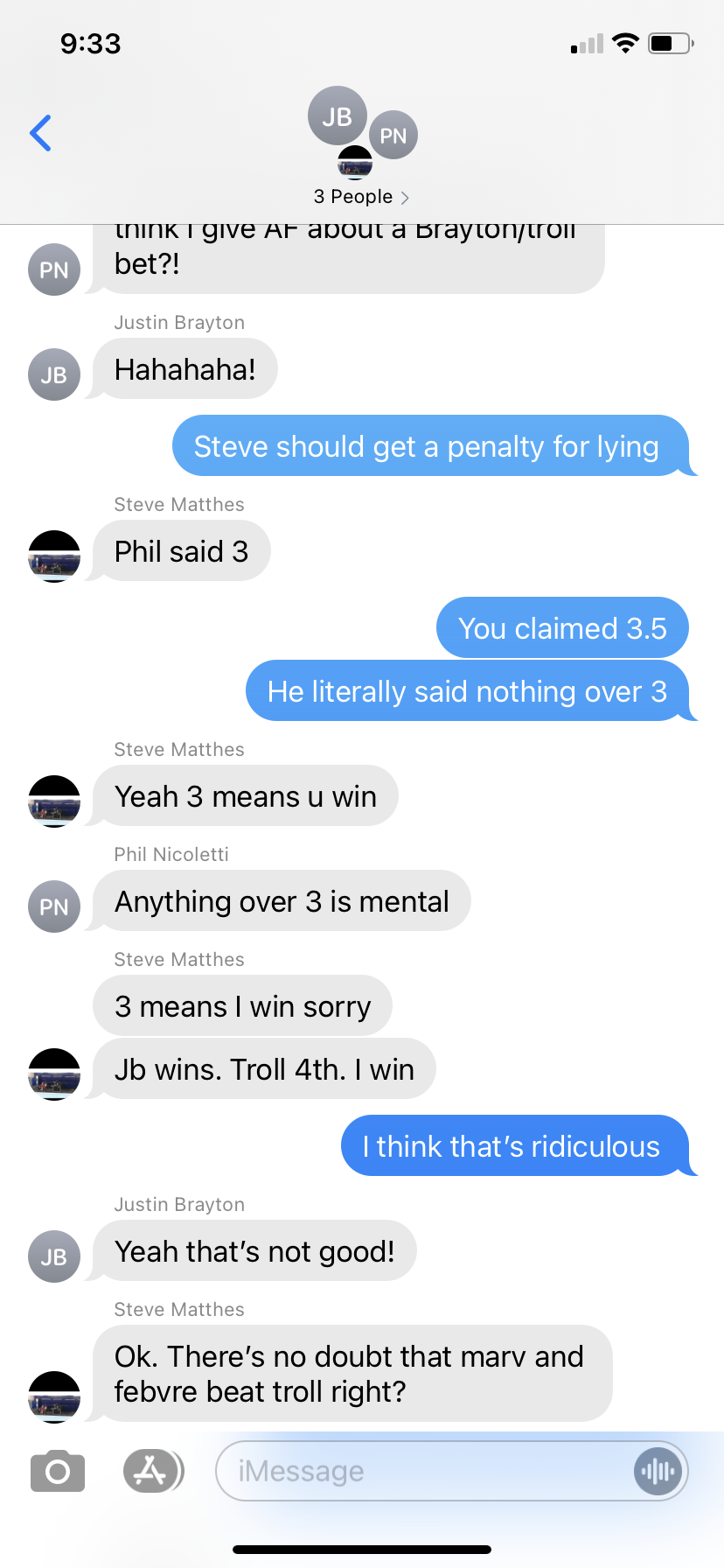Tap Justin Brayton's JB avatar beside "Hahahaha!"
This screenshot has height=1568, width=724.
tap(54, 374)
